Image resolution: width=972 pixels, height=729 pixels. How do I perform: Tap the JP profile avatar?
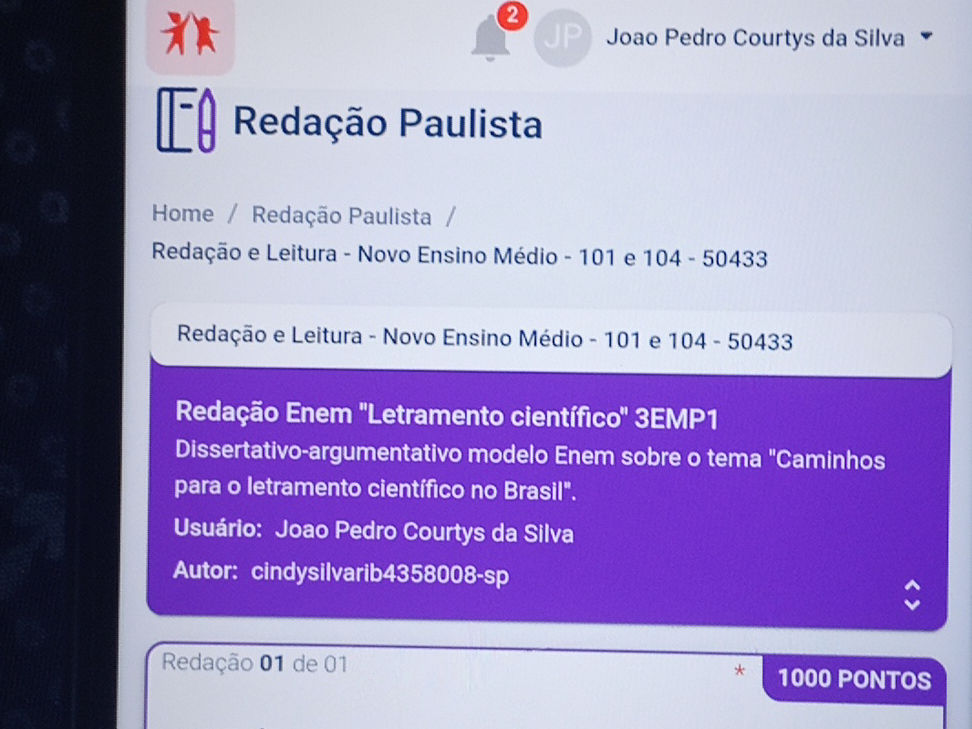click(x=562, y=40)
